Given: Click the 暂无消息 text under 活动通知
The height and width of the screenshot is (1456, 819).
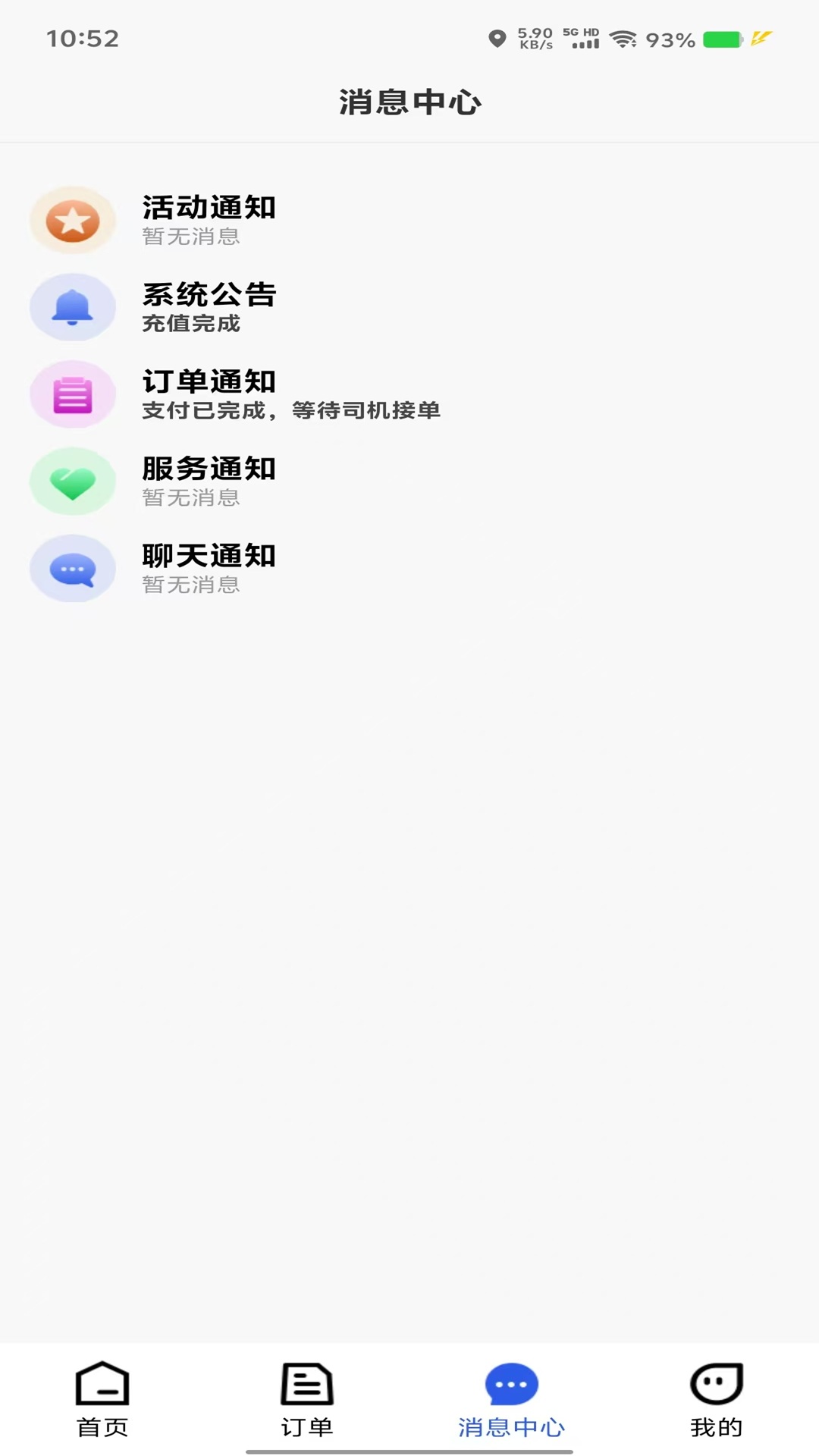Looking at the screenshot, I should [x=191, y=237].
